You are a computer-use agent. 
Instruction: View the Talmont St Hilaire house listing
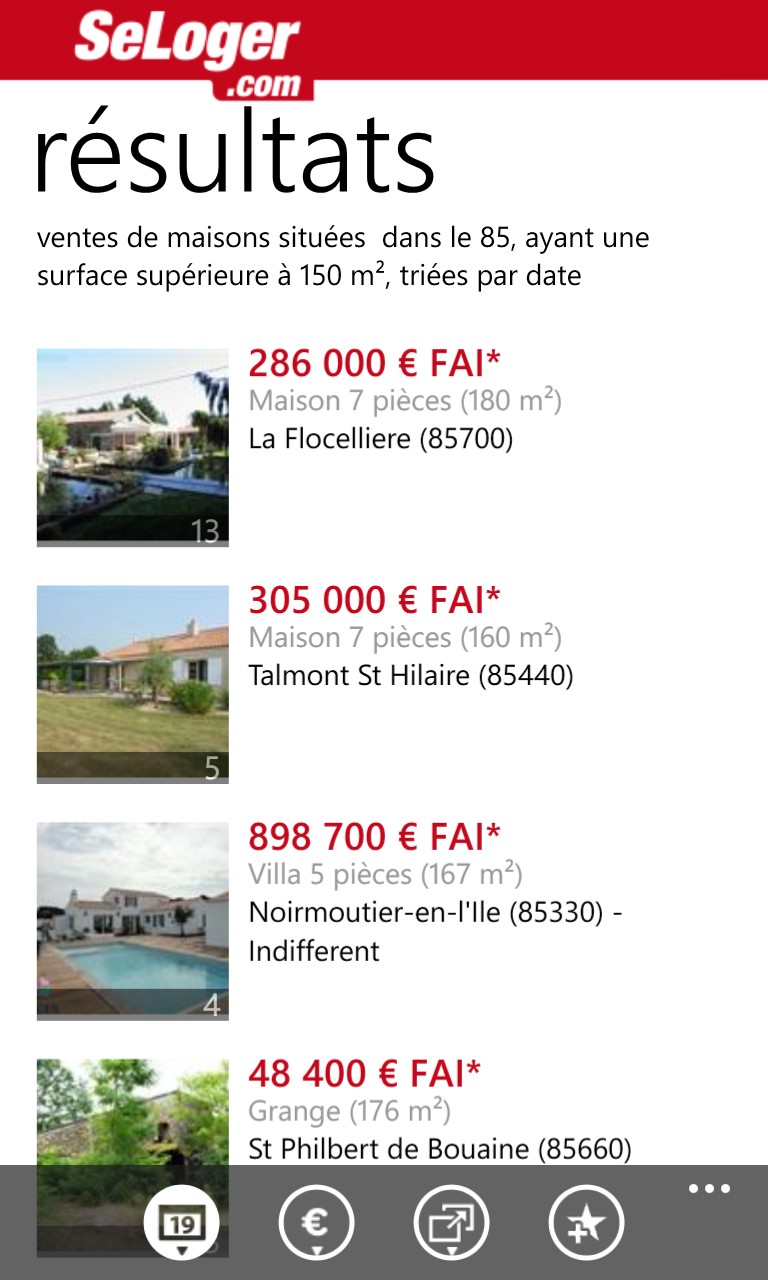(384, 683)
